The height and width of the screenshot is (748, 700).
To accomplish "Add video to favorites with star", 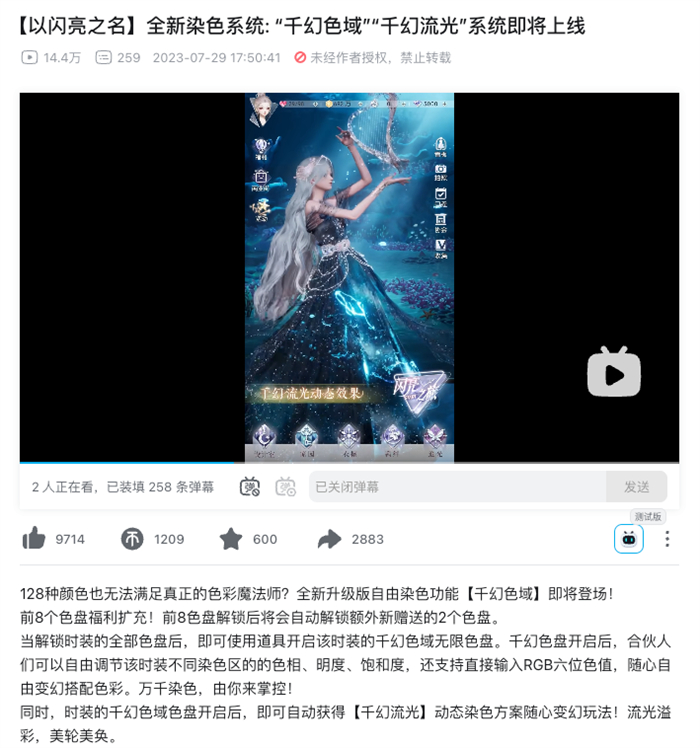I will pos(231,539).
